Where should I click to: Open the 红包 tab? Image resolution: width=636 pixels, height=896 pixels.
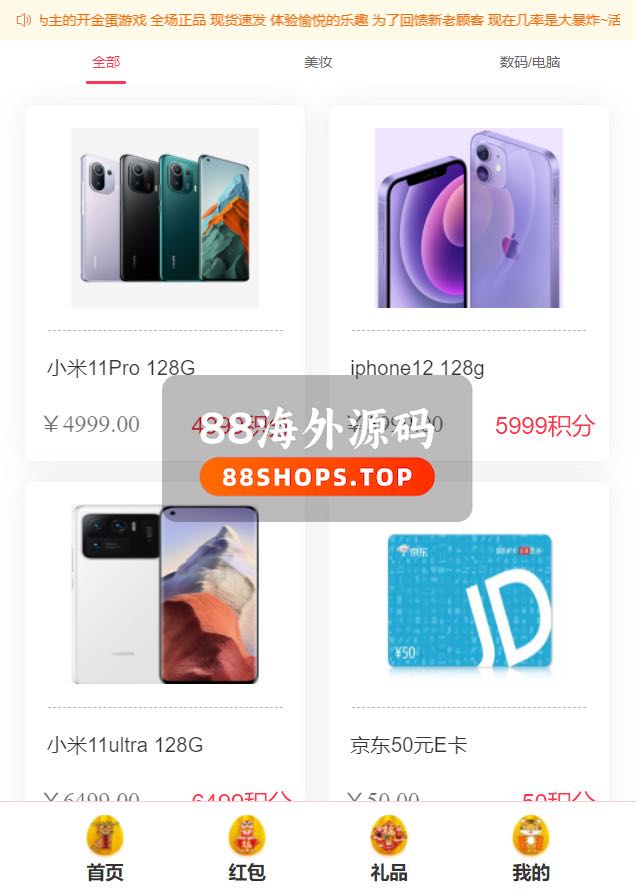click(246, 849)
